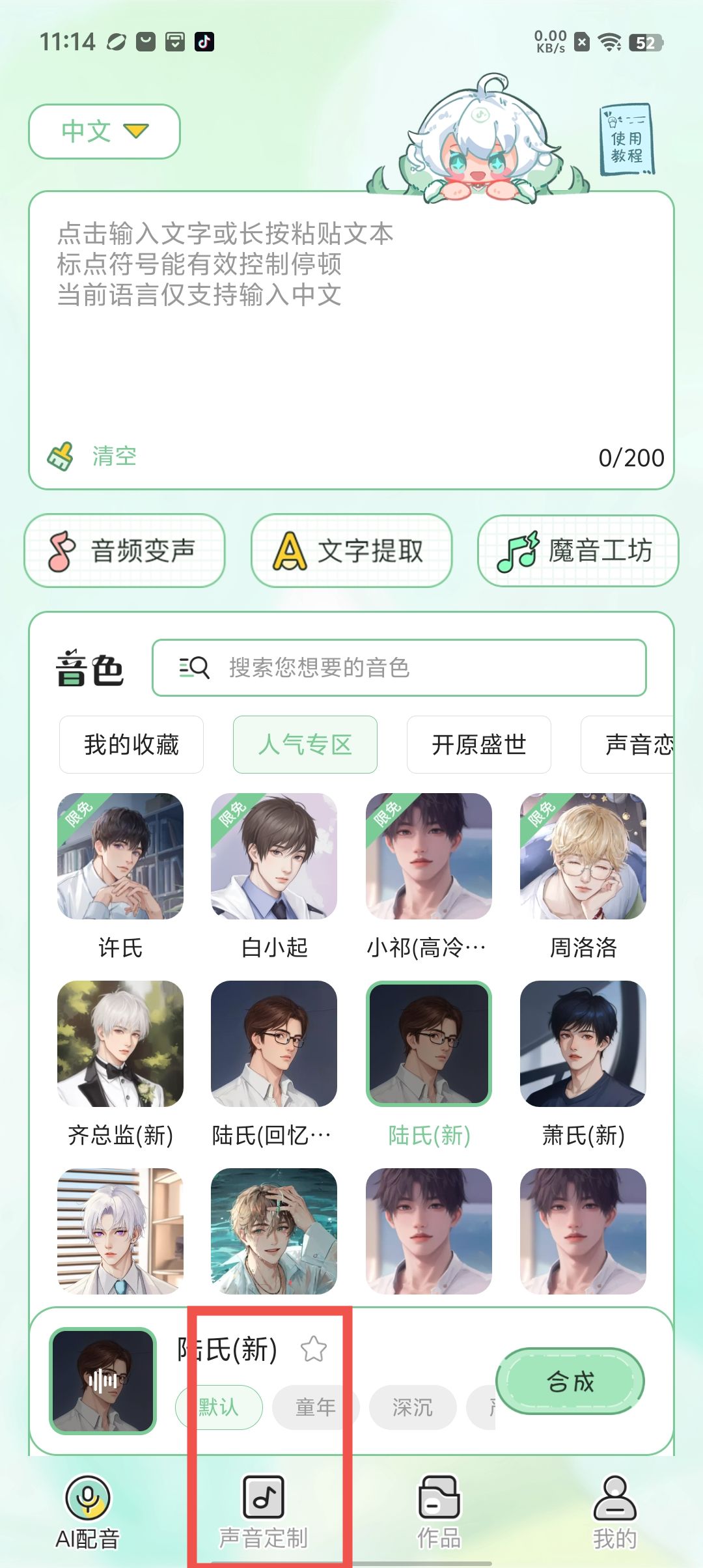Open 音频变声 voice changer
703x1568 pixels.
tap(125, 551)
